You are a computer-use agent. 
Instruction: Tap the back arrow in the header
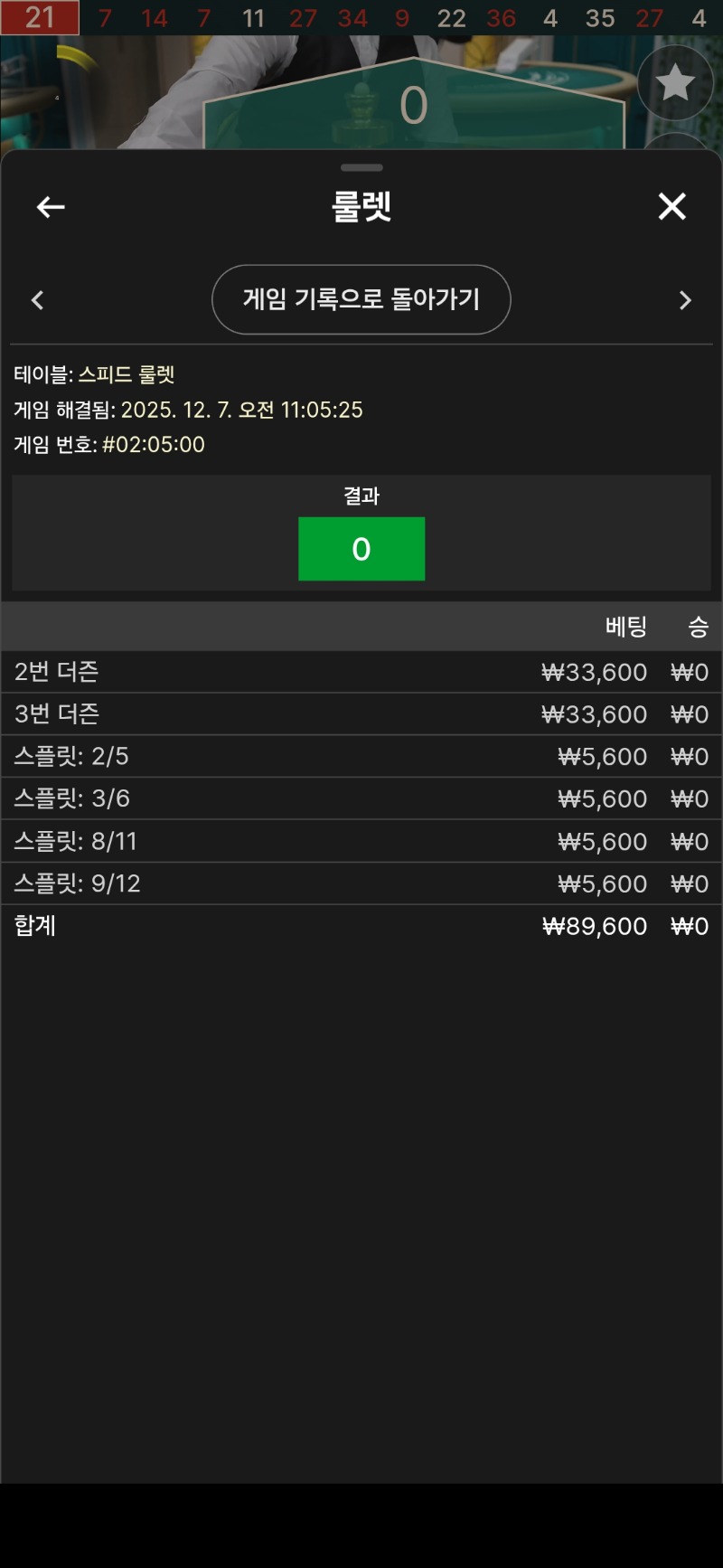pos(50,207)
